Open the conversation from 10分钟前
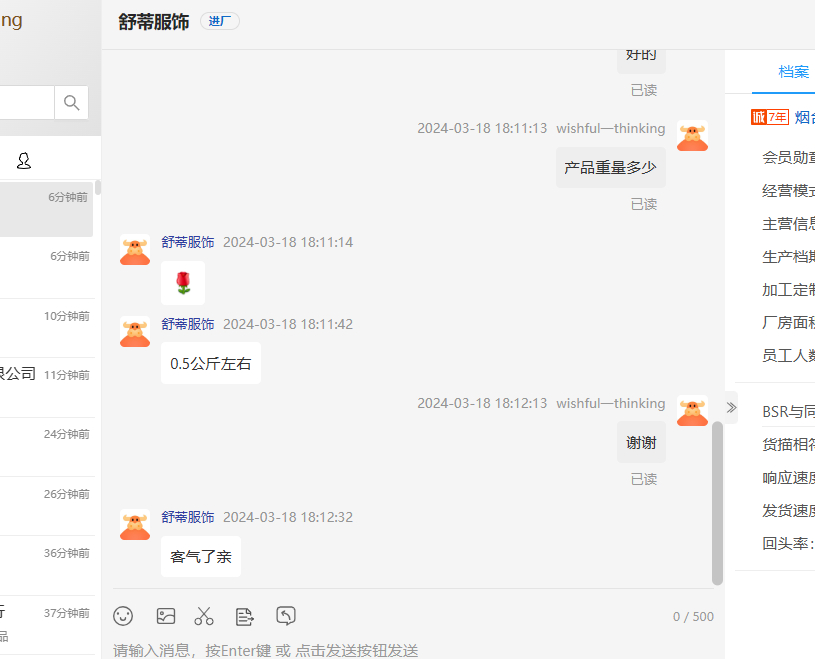 [x=47, y=328]
